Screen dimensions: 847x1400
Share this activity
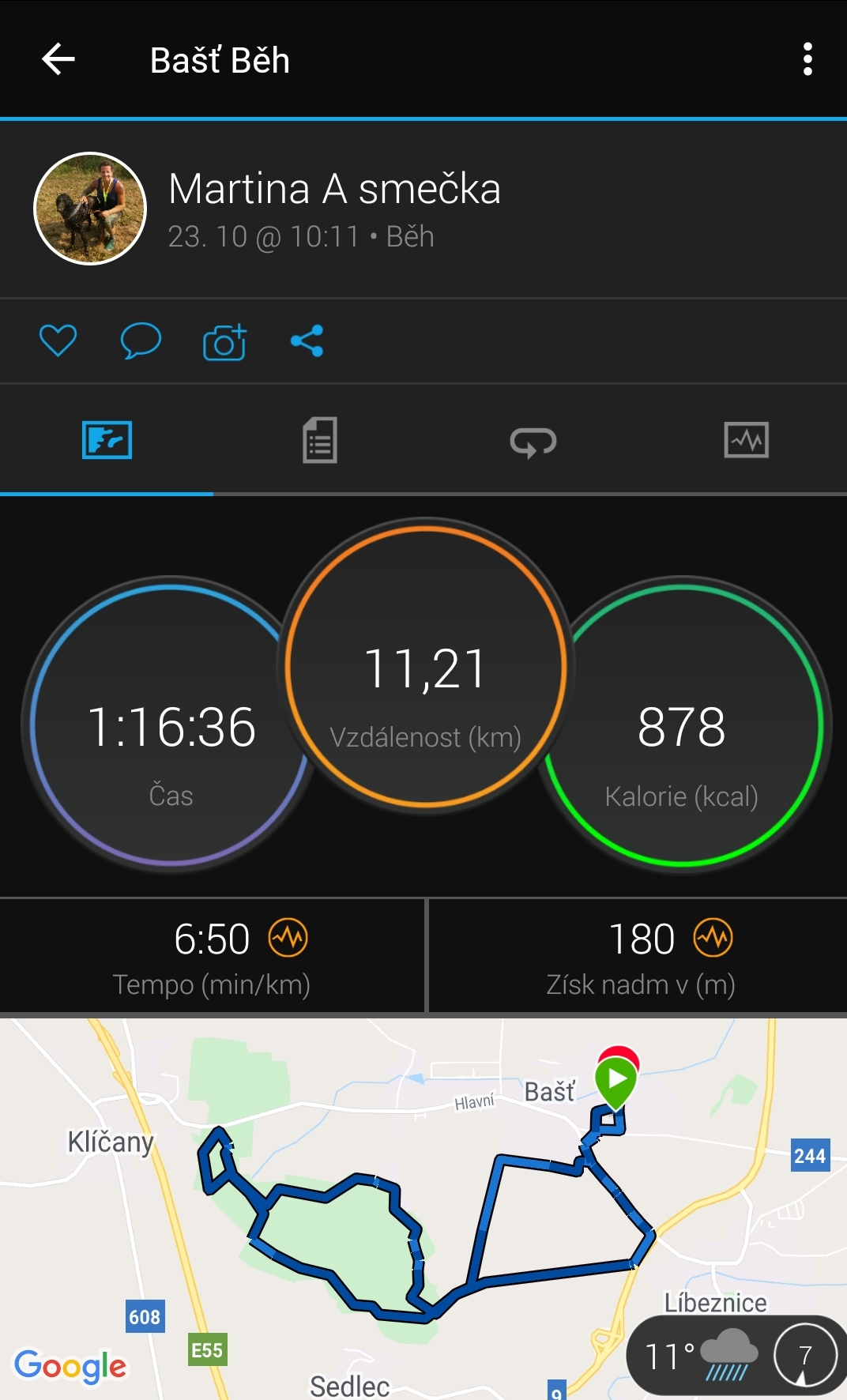tap(307, 341)
